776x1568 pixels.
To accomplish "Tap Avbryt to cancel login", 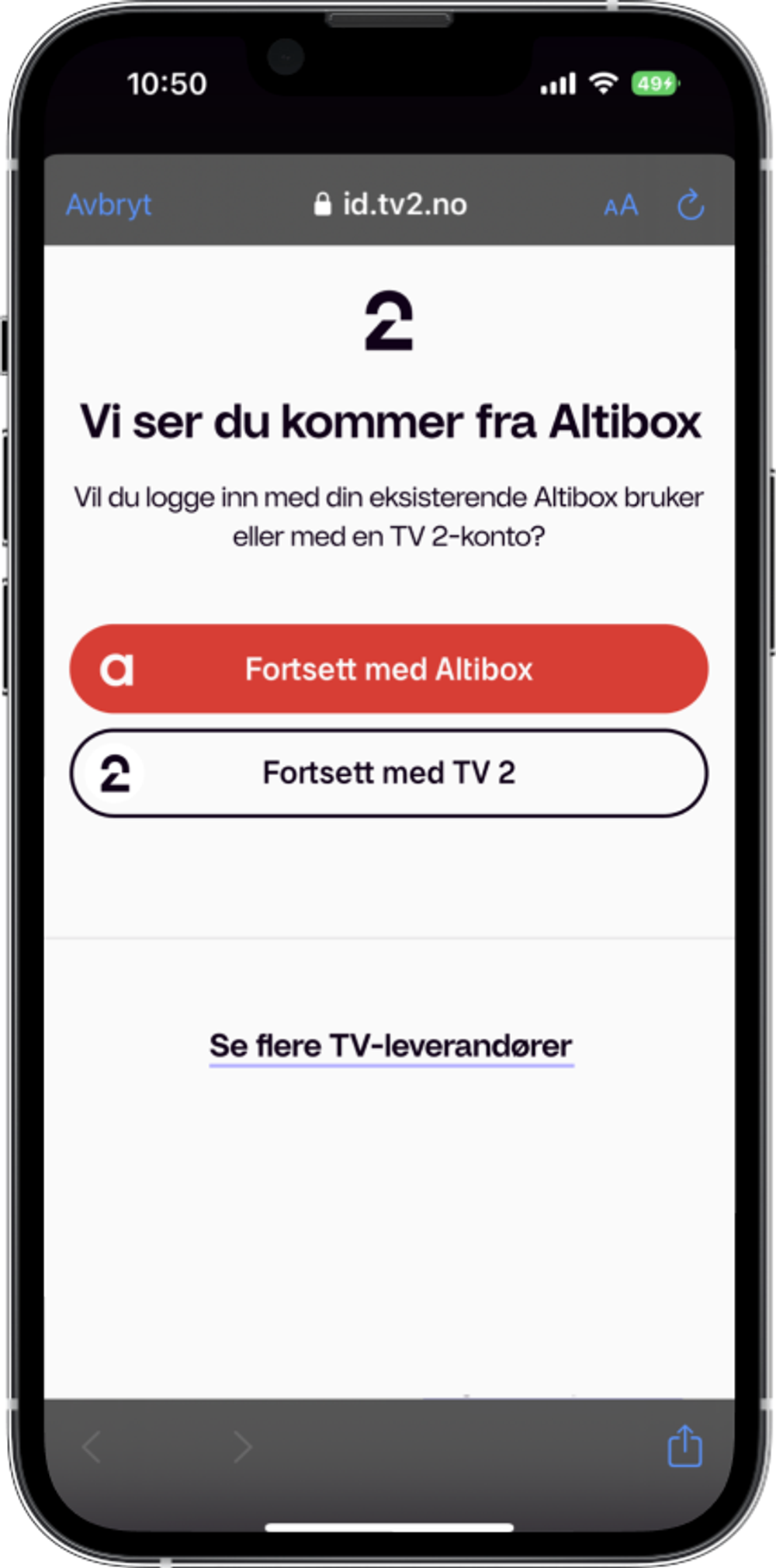I will click(x=109, y=206).
